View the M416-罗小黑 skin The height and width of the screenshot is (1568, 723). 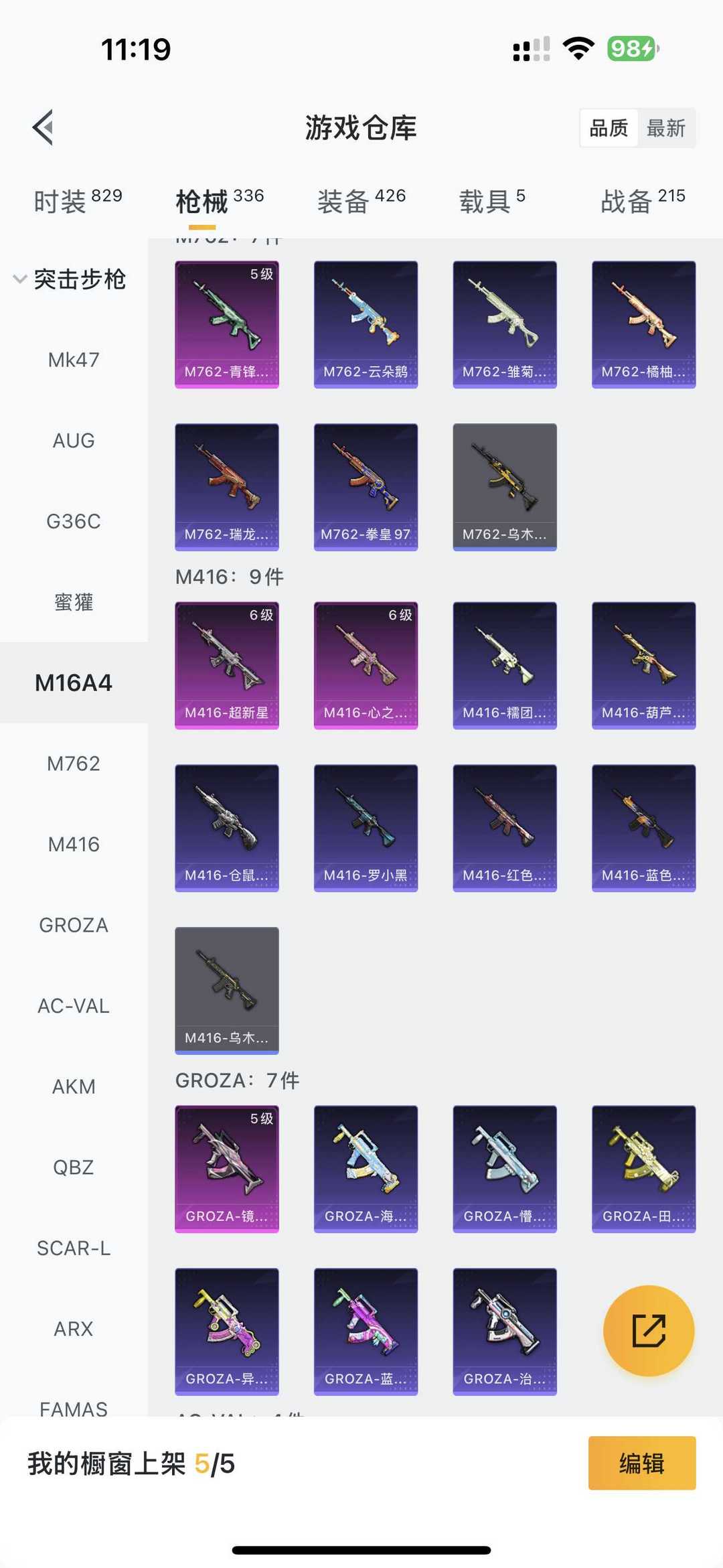tap(366, 828)
